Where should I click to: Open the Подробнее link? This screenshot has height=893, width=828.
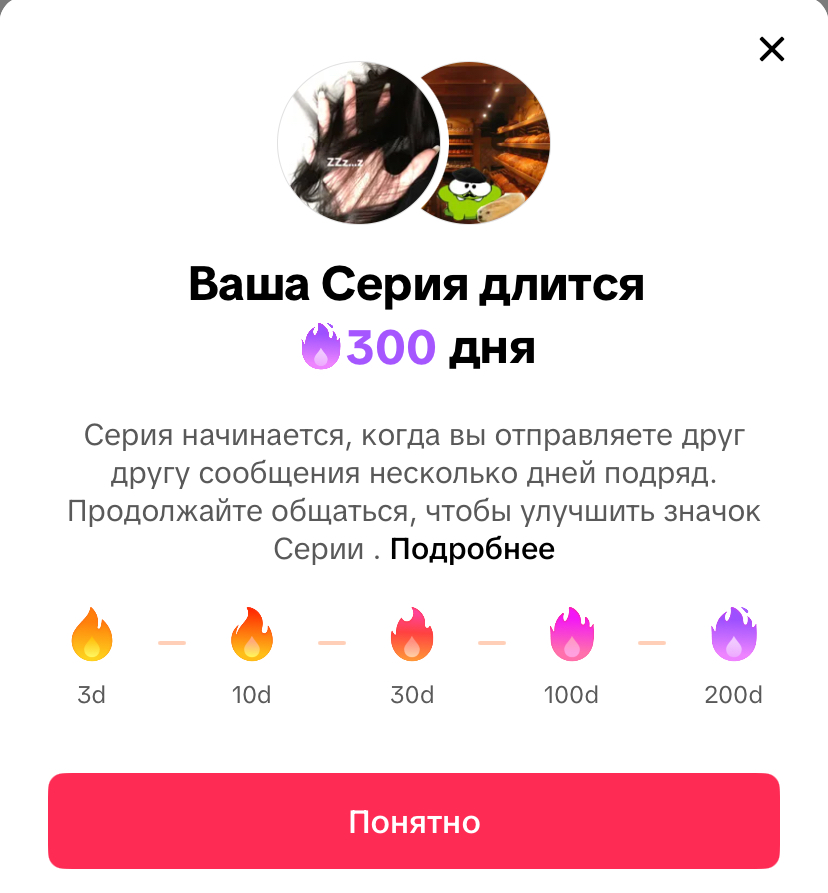[x=472, y=549]
